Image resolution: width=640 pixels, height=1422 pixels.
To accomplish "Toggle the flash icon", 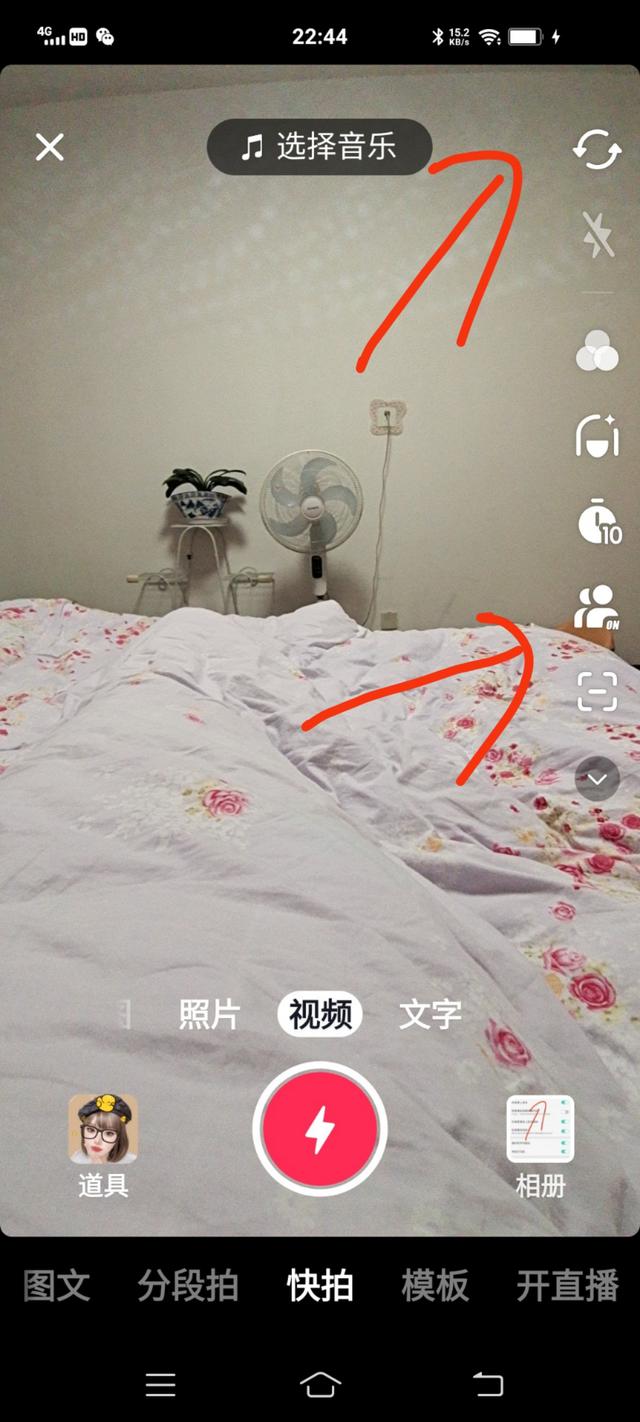I will (x=597, y=236).
